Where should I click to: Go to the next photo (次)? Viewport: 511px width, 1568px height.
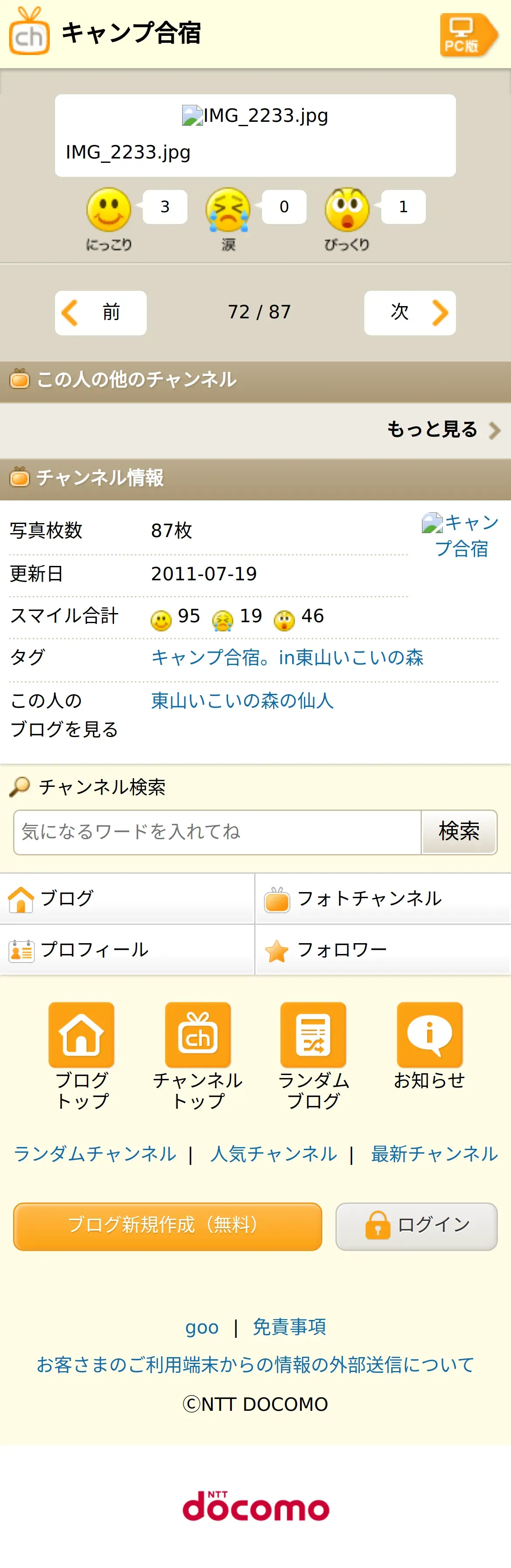[x=409, y=313]
